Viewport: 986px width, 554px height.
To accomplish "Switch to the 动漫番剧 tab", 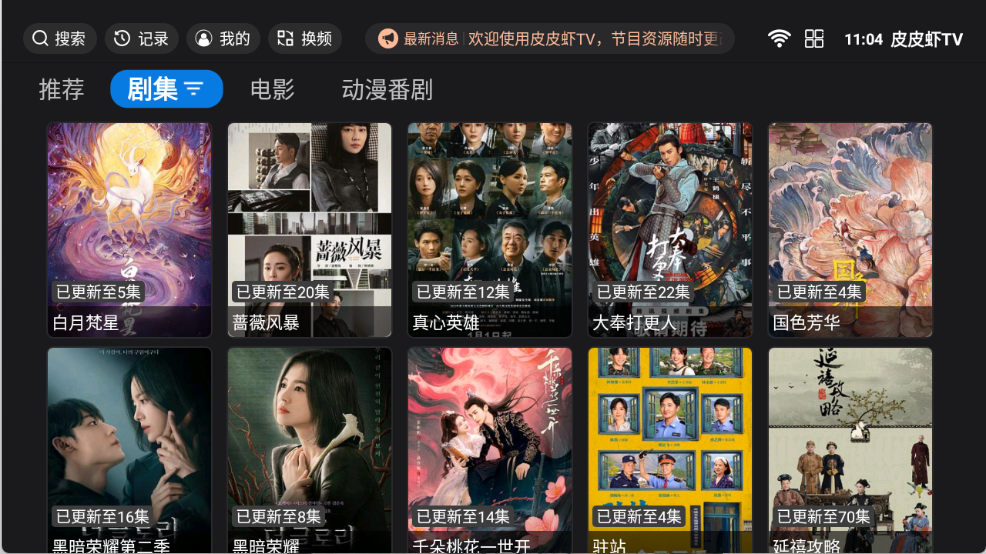I will coord(387,89).
